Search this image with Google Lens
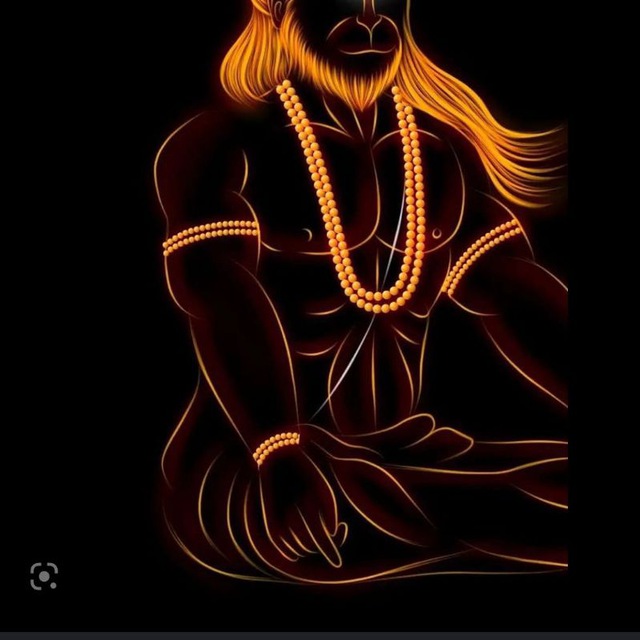This screenshot has width=640, height=640. pyautogui.click(x=44, y=575)
